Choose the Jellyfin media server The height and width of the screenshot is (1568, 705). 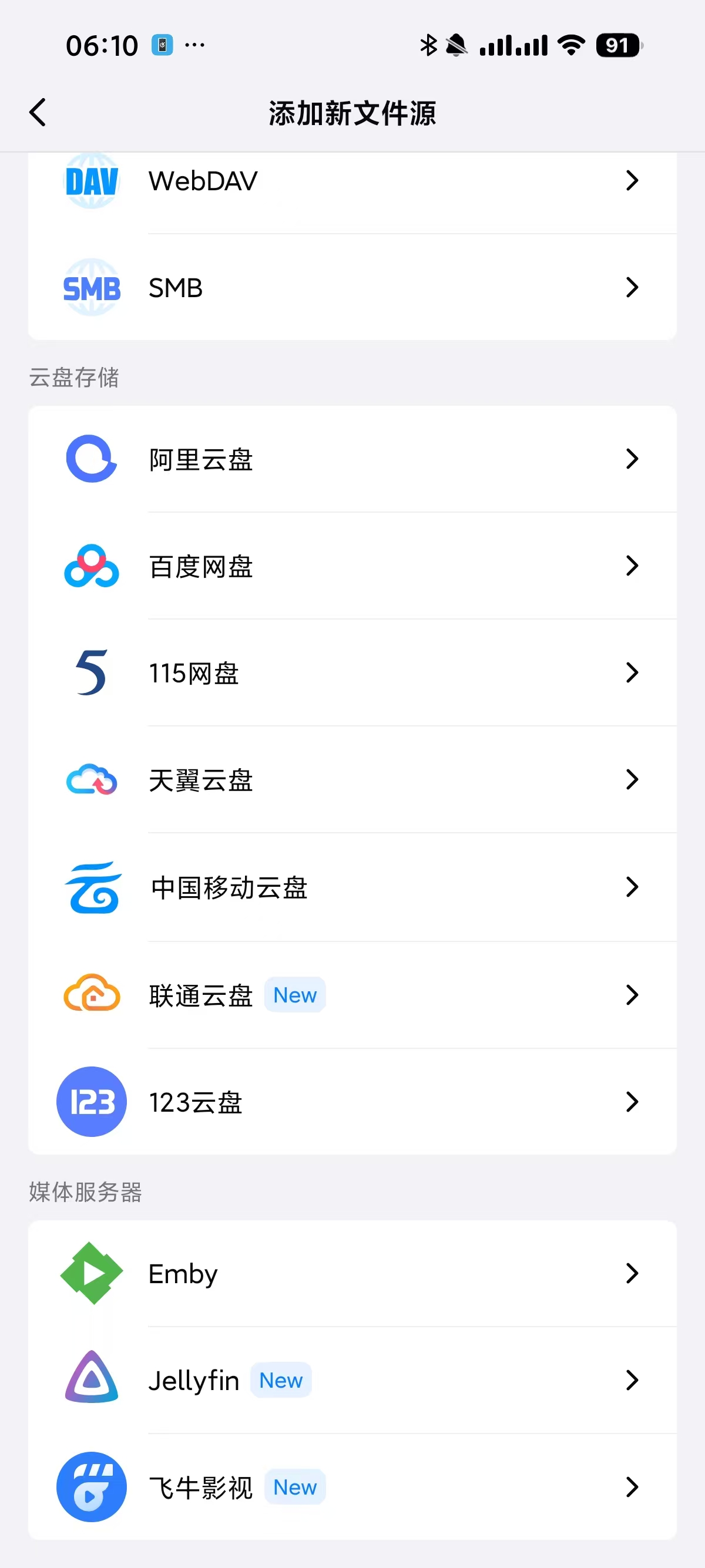pos(352,1381)
